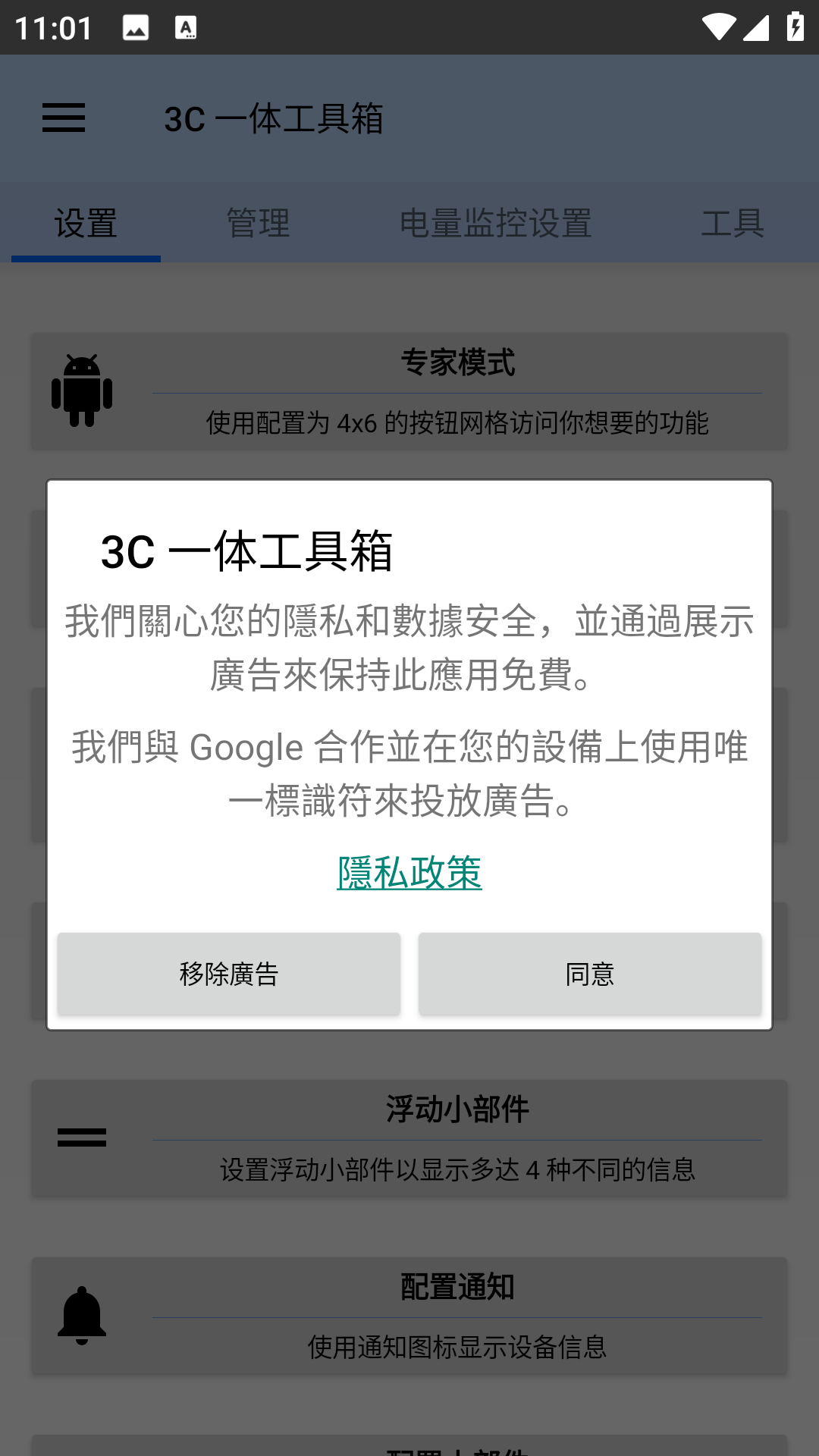The height and width of the screenshot is (1456, 819).
Task: Switch to the 管理 tab
Action: [x=256, y=222]
